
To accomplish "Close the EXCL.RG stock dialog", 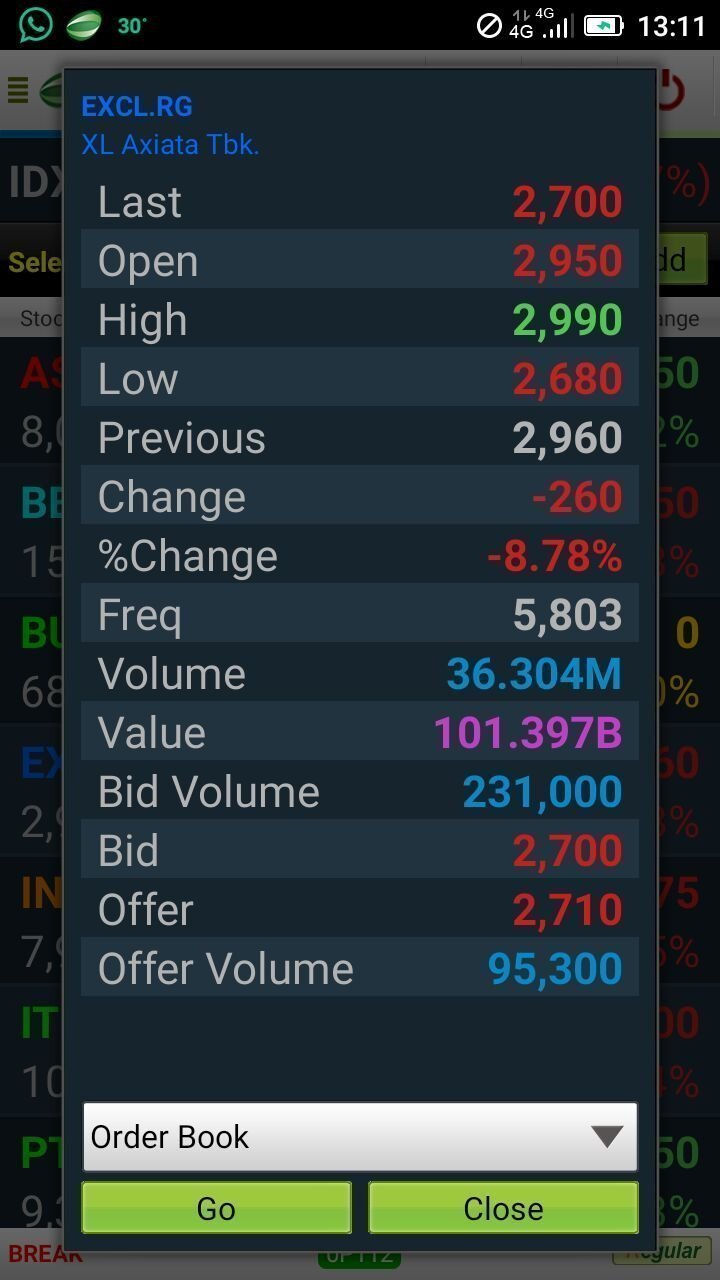I will pos(503,1208).
